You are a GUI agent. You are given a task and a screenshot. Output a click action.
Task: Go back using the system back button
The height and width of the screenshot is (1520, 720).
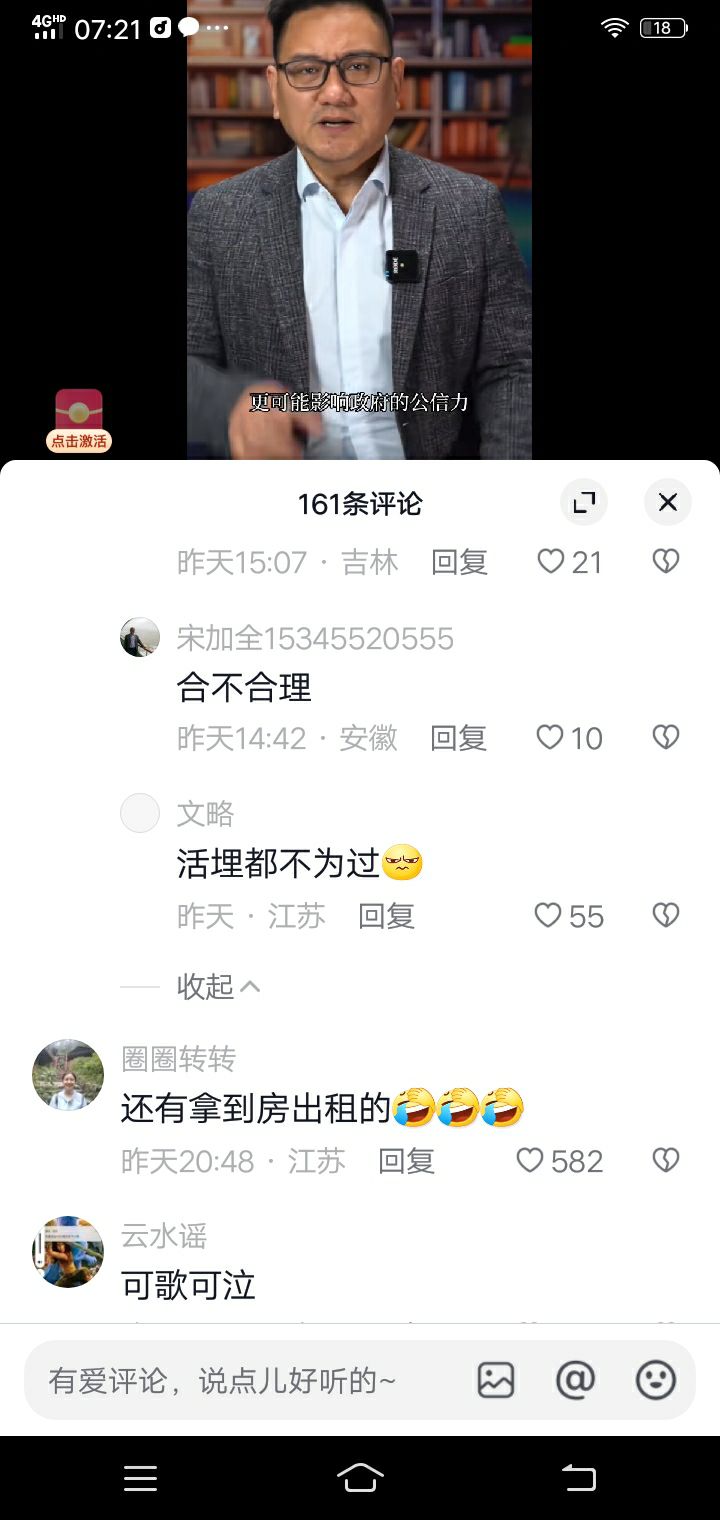click(x=578, y=1478)
